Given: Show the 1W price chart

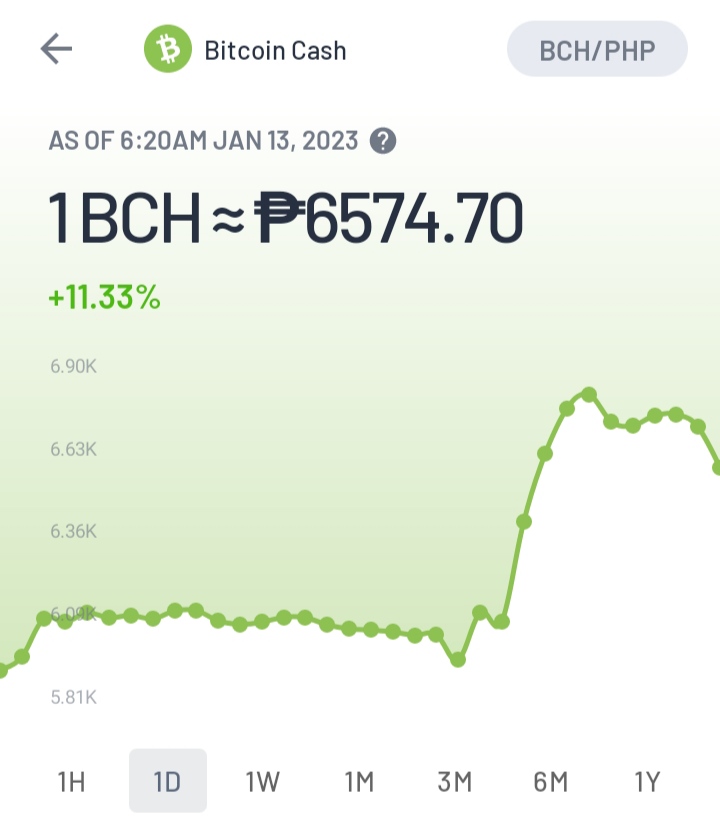Looking at the screenshot, I should (x=263, y=781).
